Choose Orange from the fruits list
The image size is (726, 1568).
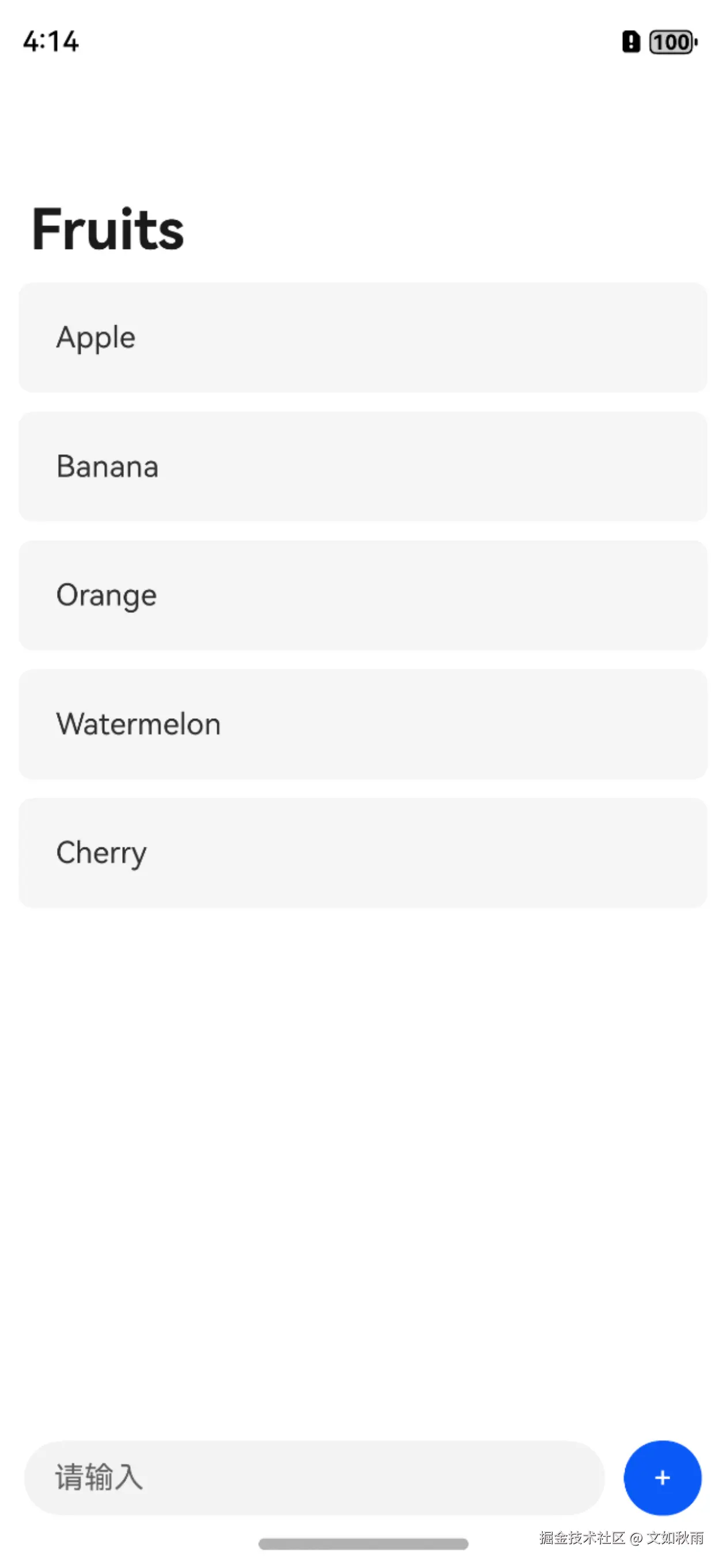(x=362, y=595)
